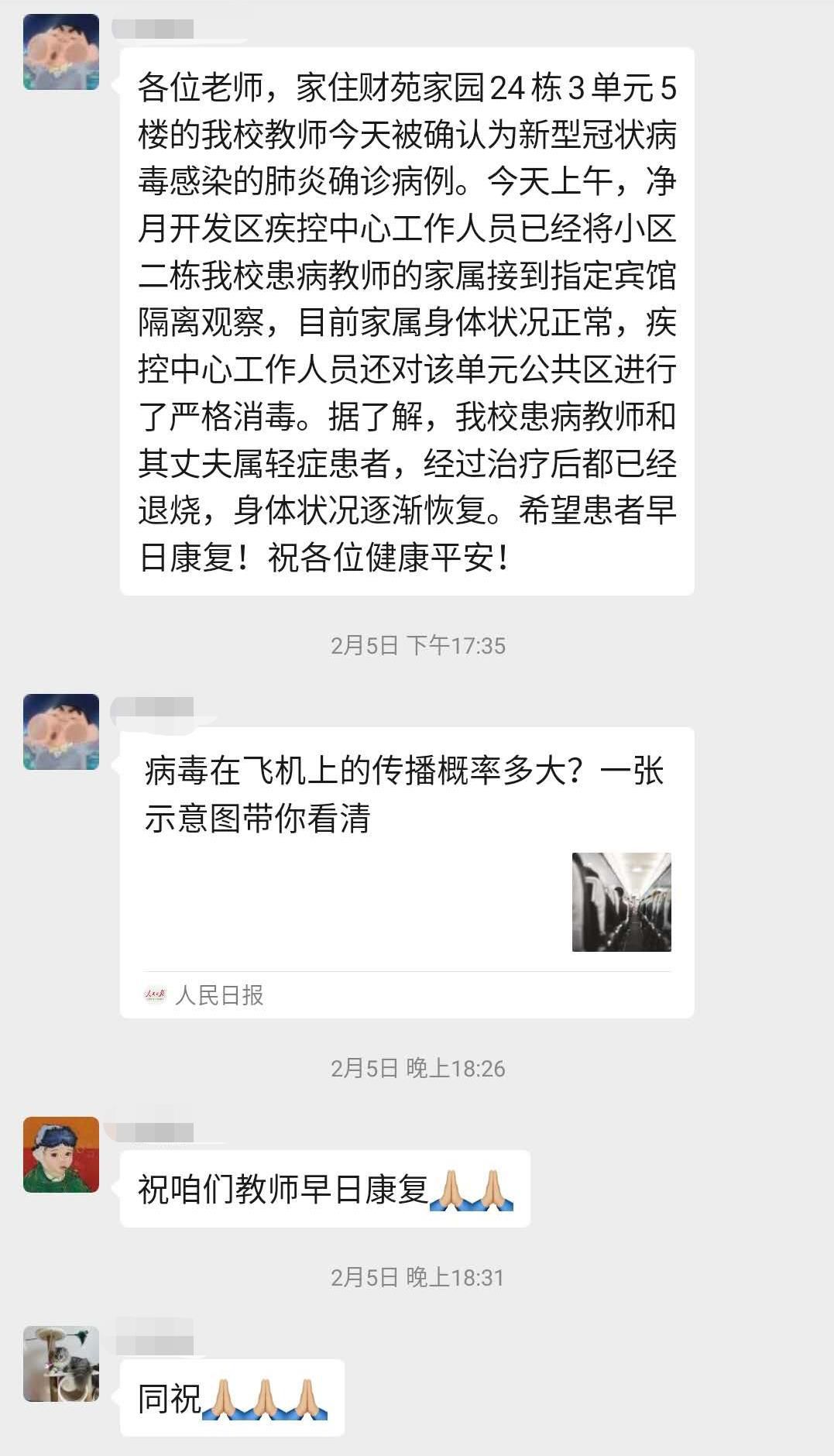Viewport: 834px width, 1456px height.
Task: Tap the avatar beside the shared 人民日报 article
Action: (61, 731)
